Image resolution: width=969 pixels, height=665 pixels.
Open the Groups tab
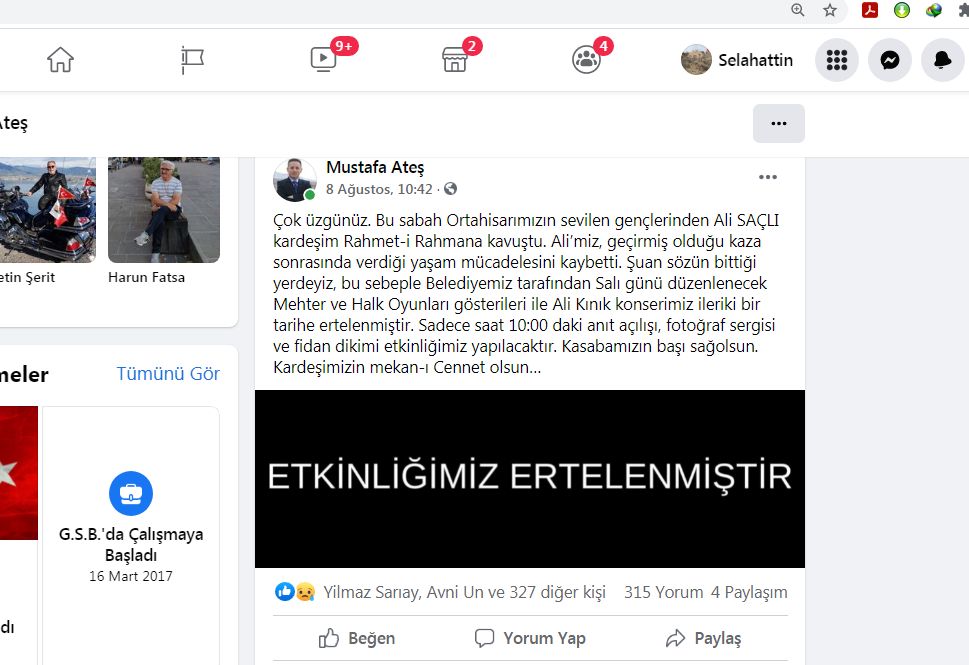[x=586, y=60]
